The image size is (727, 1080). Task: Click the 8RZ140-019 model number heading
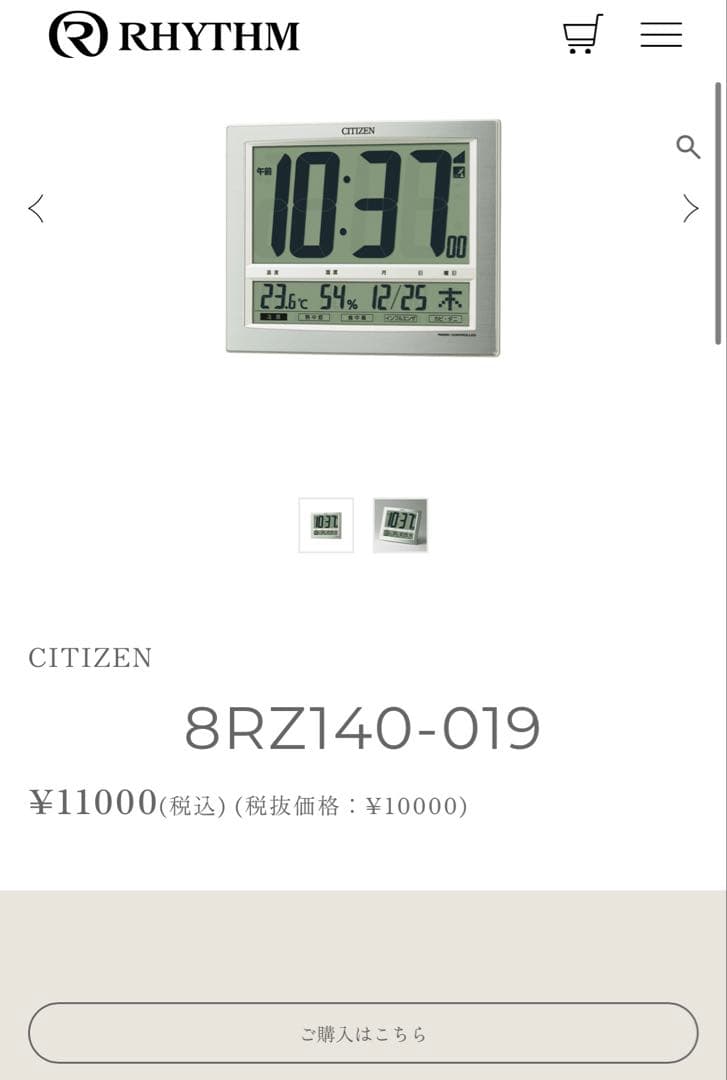click(363, 729)
